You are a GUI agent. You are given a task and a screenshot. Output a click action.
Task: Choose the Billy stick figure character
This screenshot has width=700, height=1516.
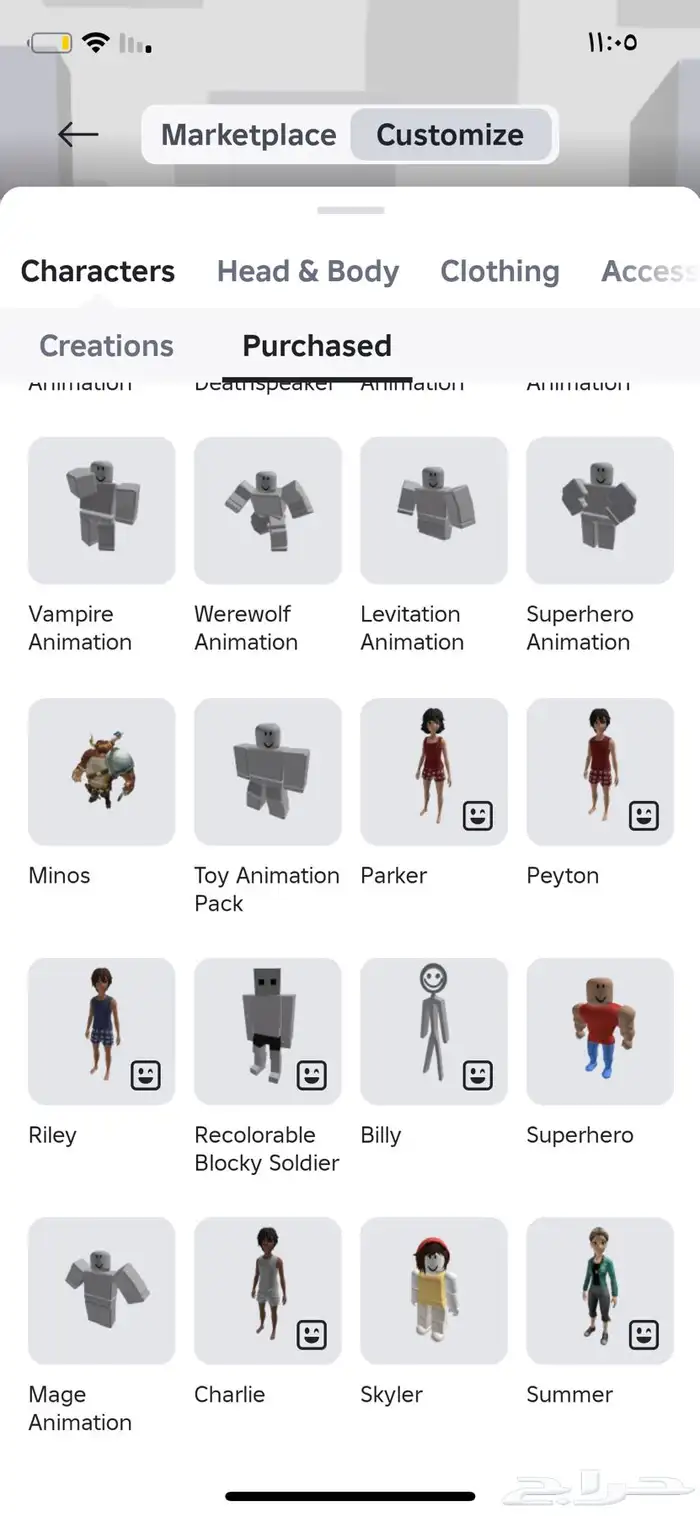434,1031
